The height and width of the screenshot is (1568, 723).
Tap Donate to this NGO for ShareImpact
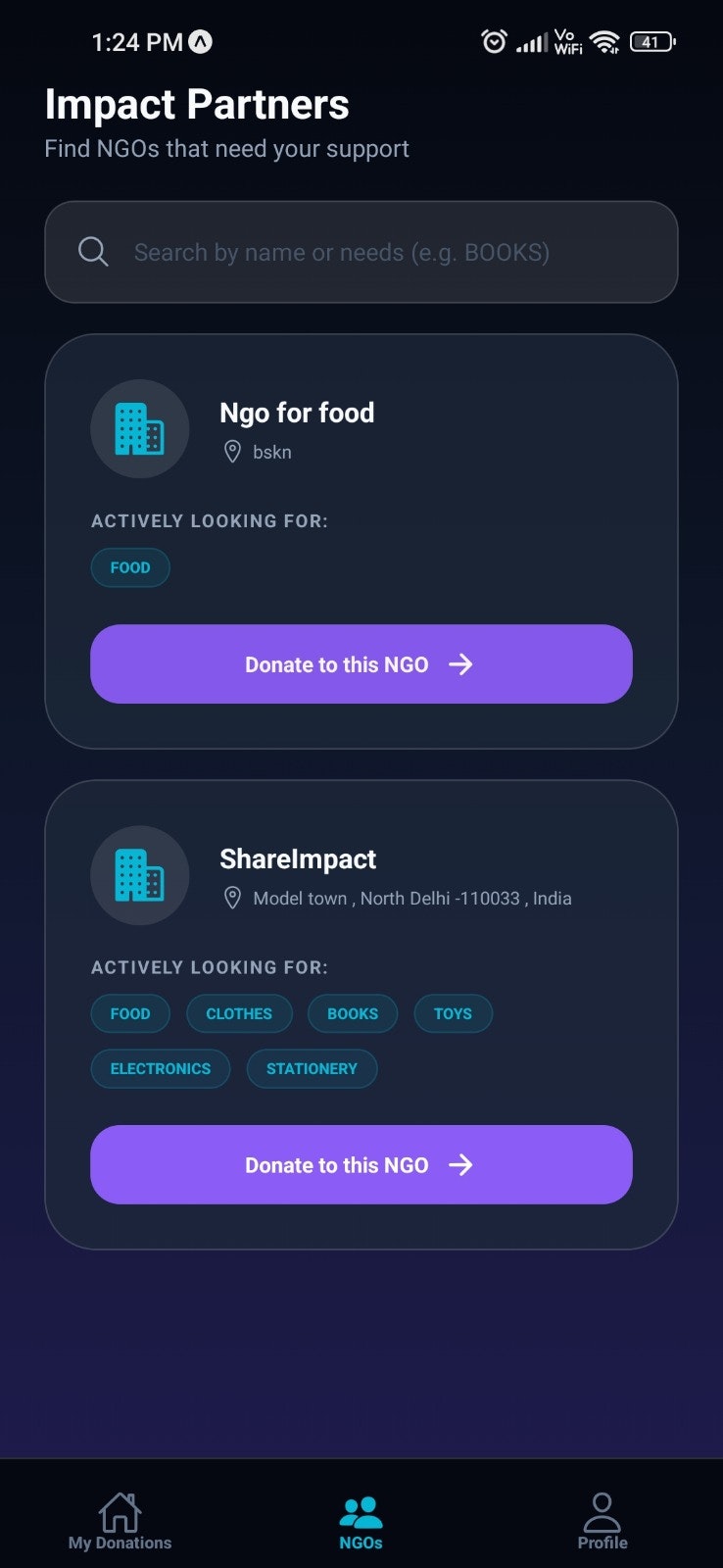click(361, 1165)
